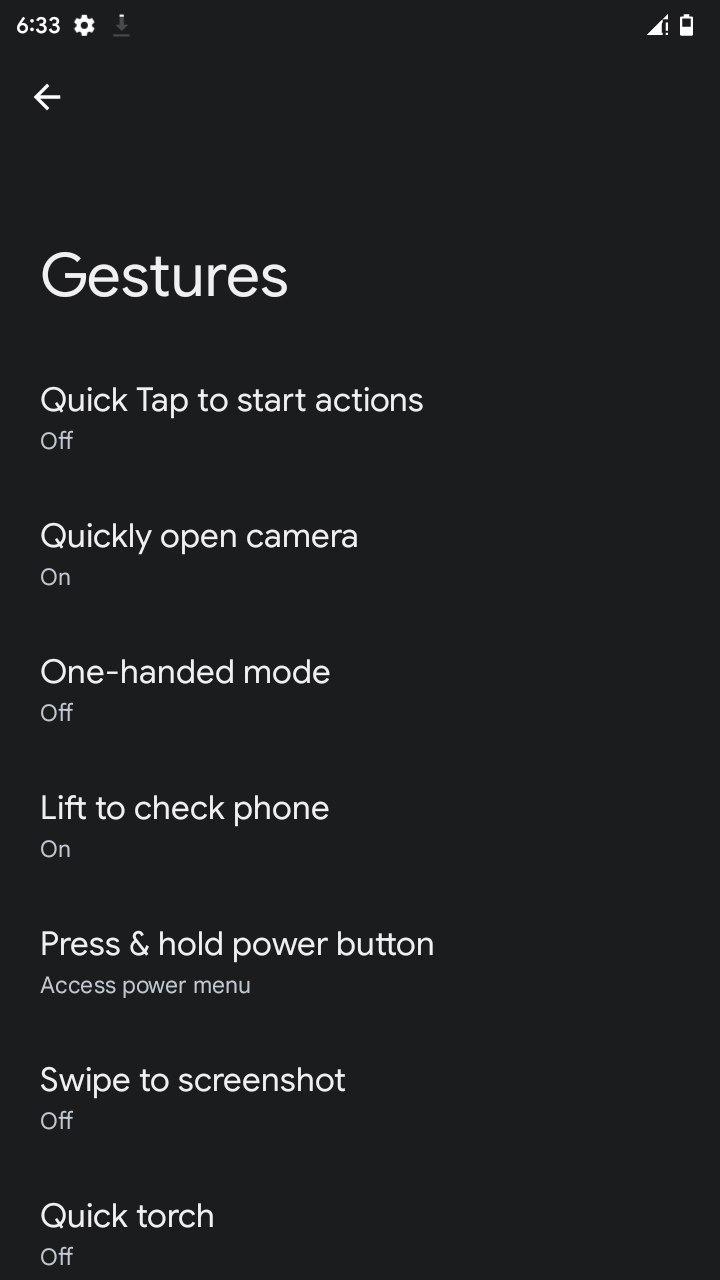The width and height of the screenshot is (720, 1280).
Task: Go back using the top arrow
Action: tap(47, 97)
